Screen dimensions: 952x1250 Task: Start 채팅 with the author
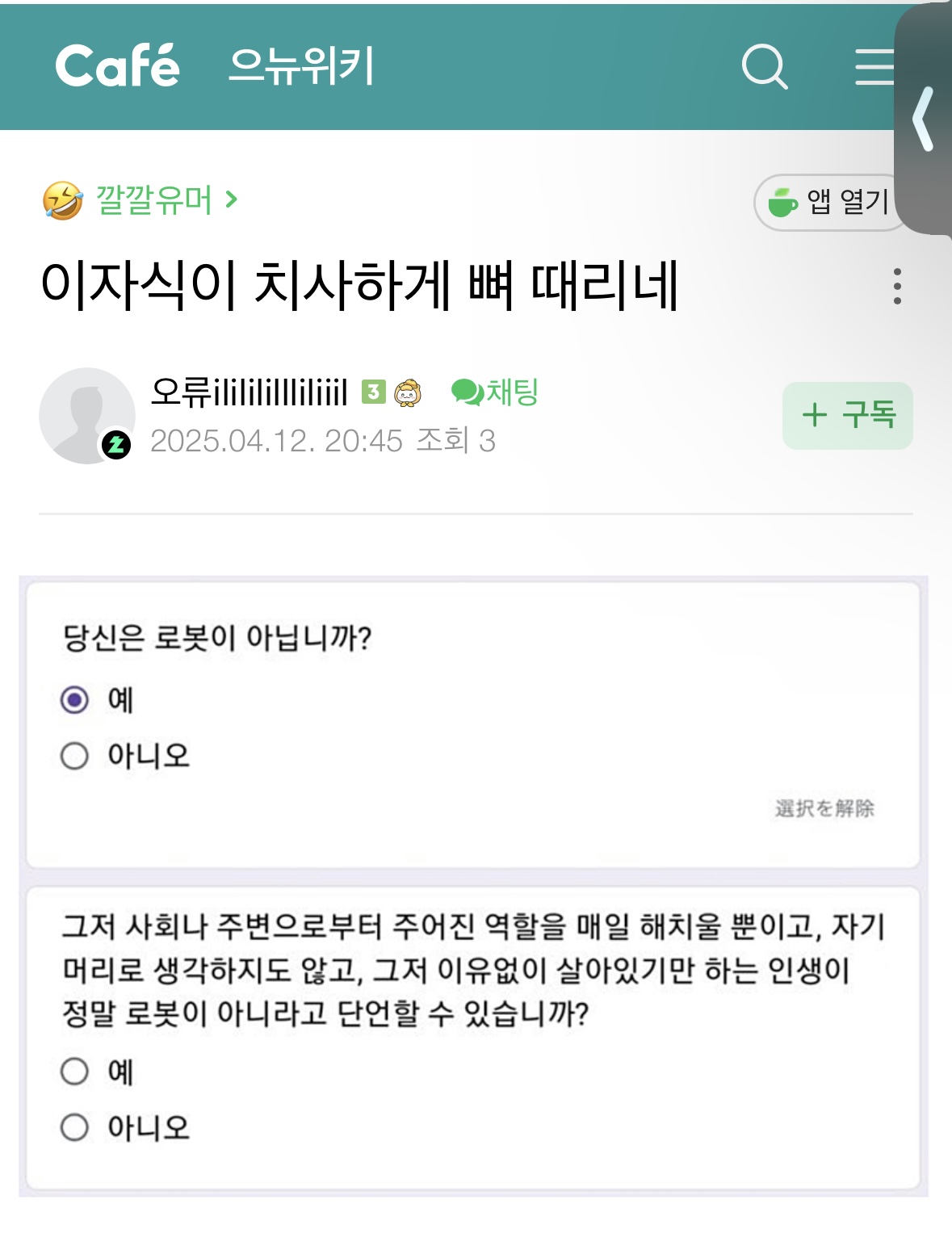point(495,392)
